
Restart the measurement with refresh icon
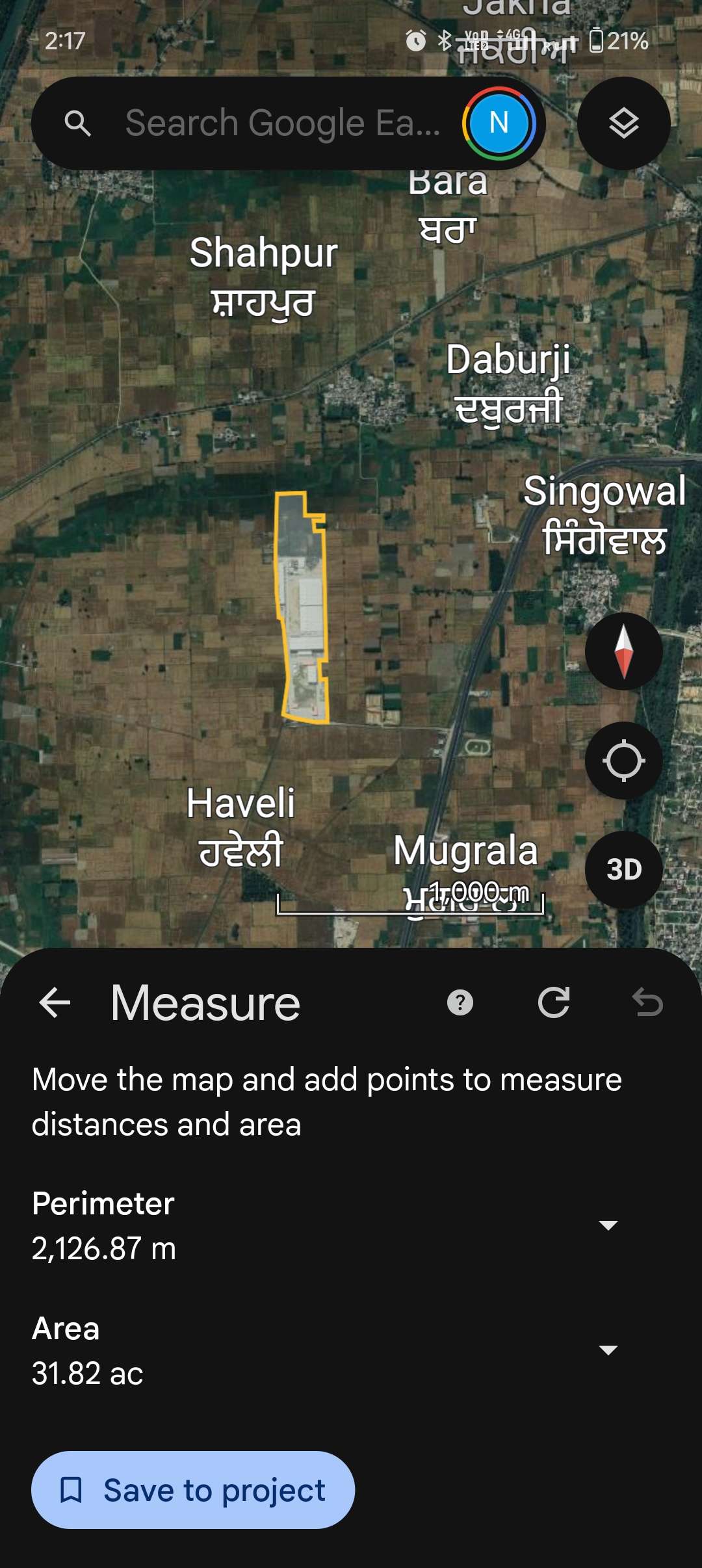click(554, 1002)
